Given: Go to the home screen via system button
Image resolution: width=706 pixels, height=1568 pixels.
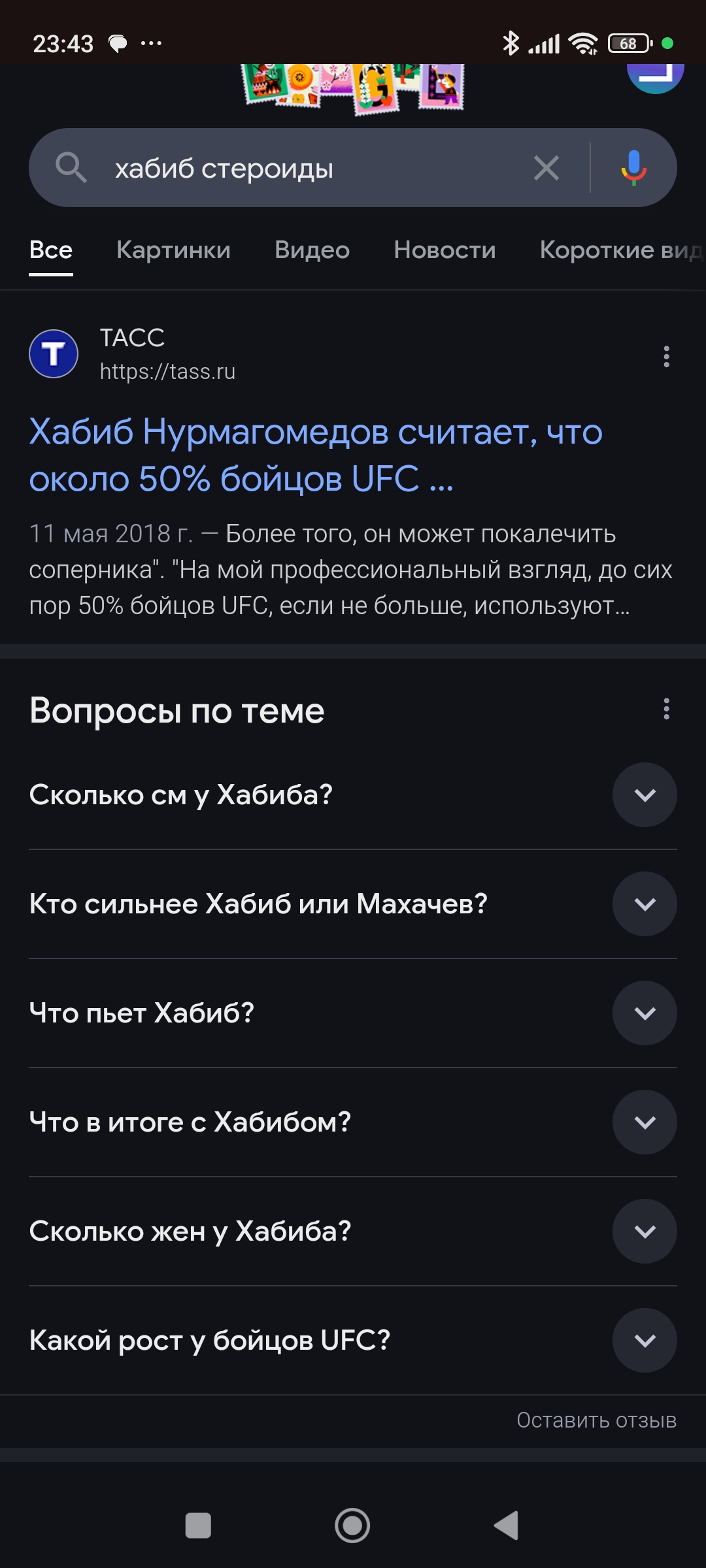Looking at the screenshot, I should tap(352, 1526).
